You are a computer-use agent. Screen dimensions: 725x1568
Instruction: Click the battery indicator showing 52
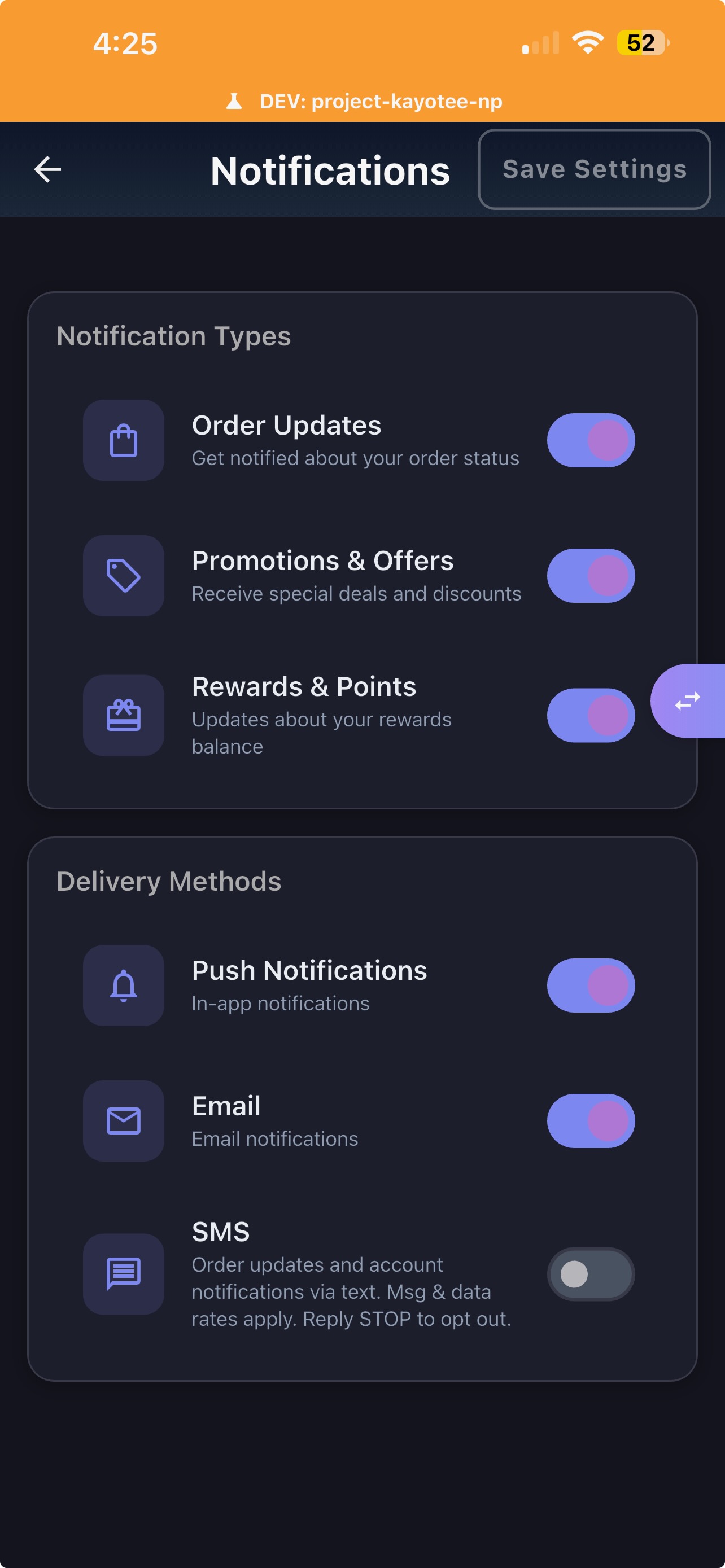click(x=640, y=42)
